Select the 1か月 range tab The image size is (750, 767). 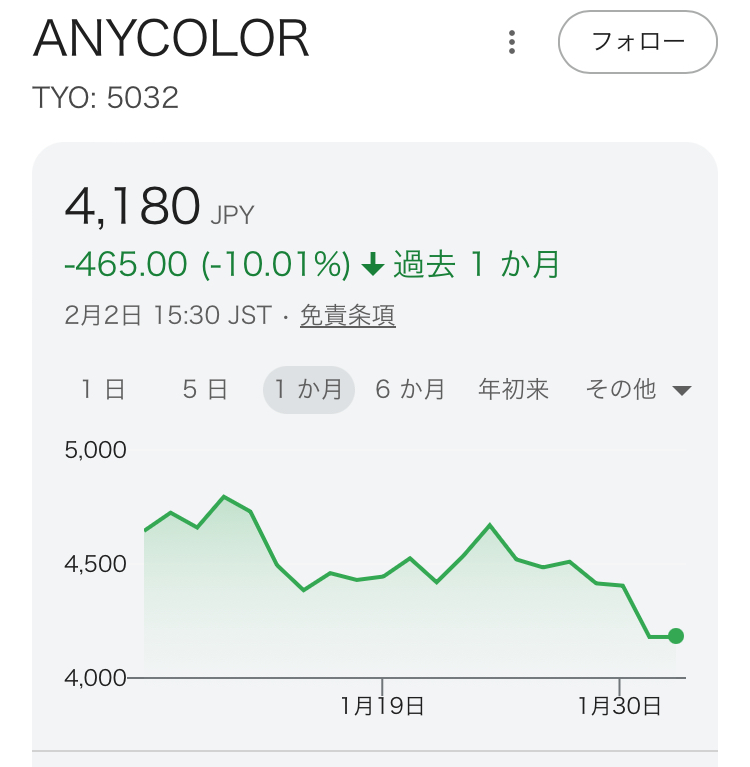pyautogui.click(x=308, y=389)
